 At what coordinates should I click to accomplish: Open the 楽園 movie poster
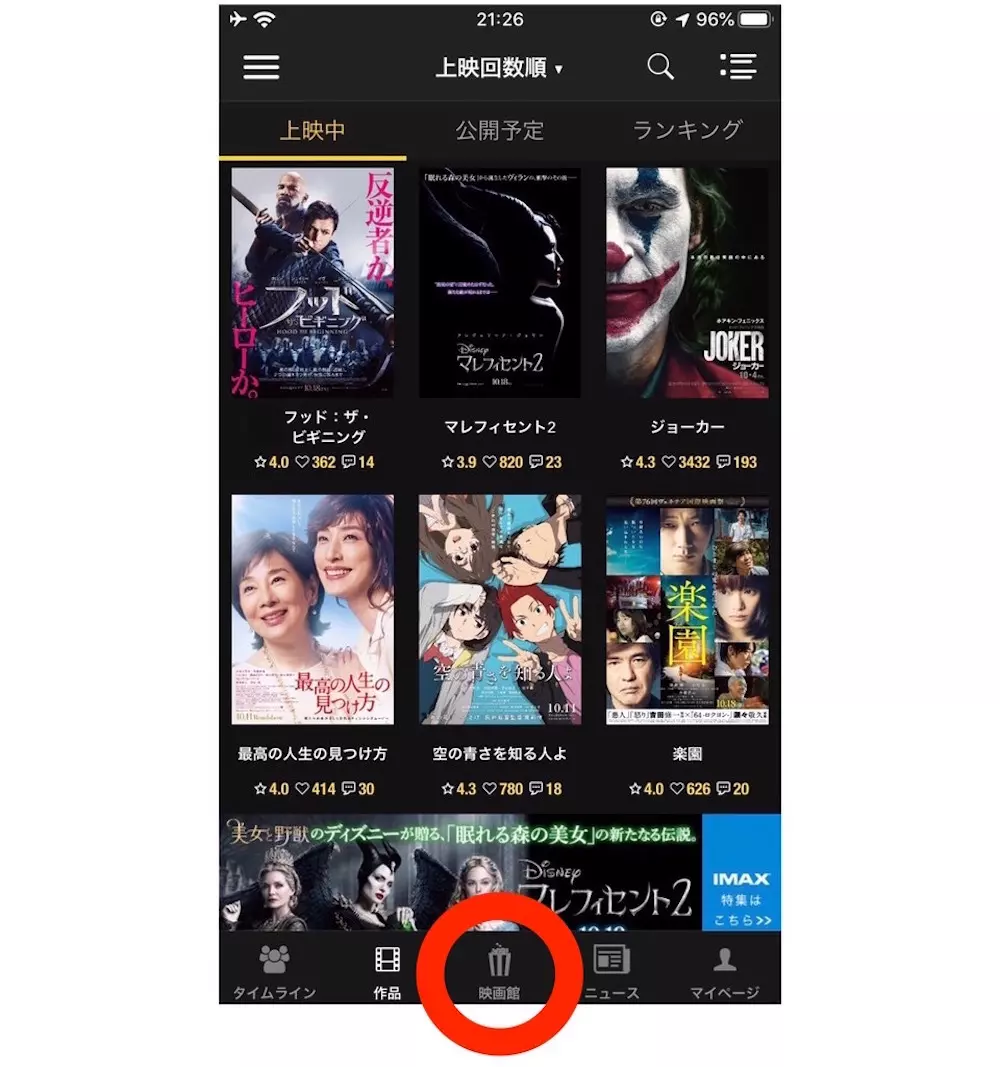point(687,610)
